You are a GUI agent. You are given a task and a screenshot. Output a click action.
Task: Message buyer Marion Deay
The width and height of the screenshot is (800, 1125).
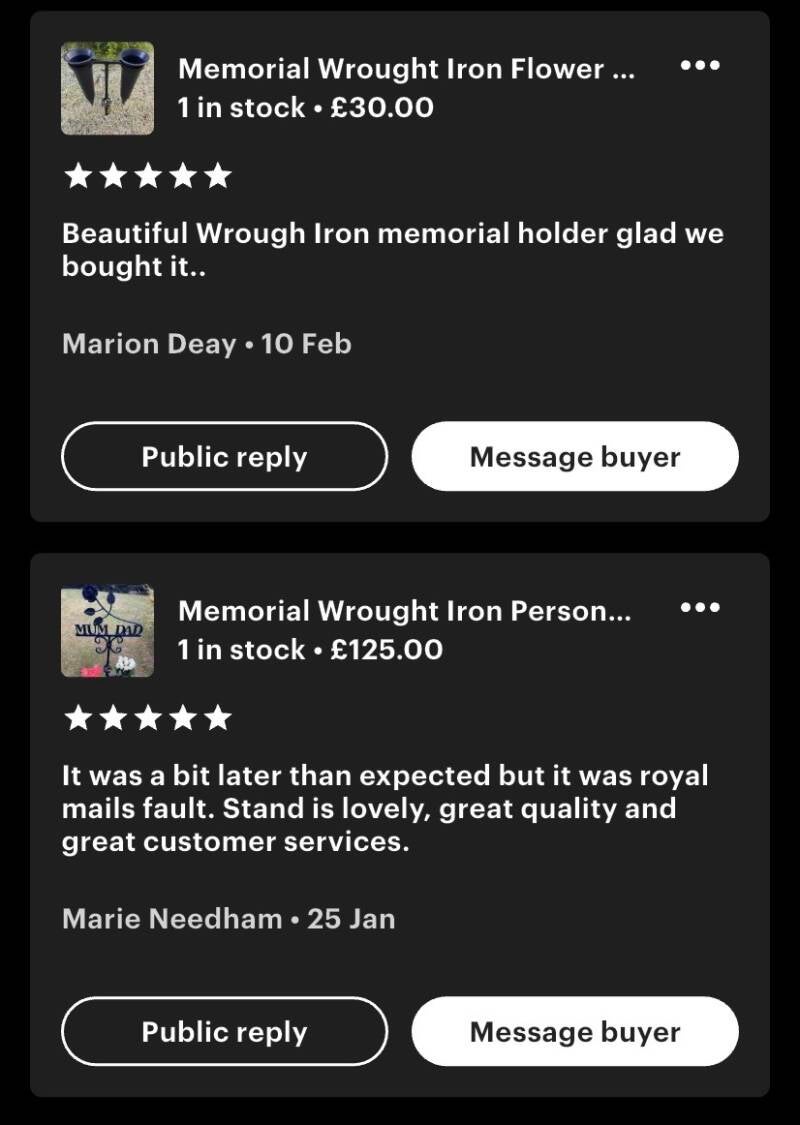[575, 457]
